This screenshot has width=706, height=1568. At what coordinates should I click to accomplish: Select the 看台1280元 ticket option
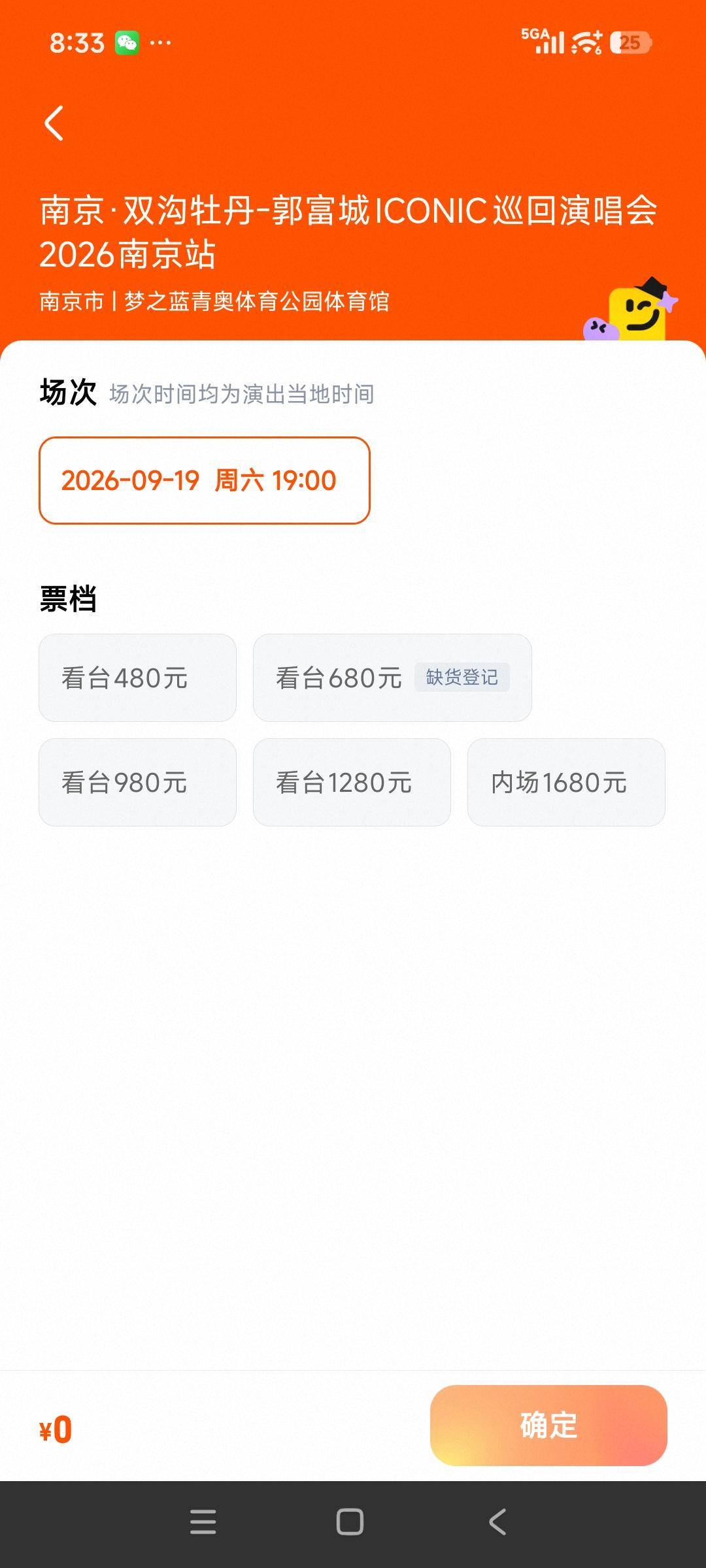[352, 782]
